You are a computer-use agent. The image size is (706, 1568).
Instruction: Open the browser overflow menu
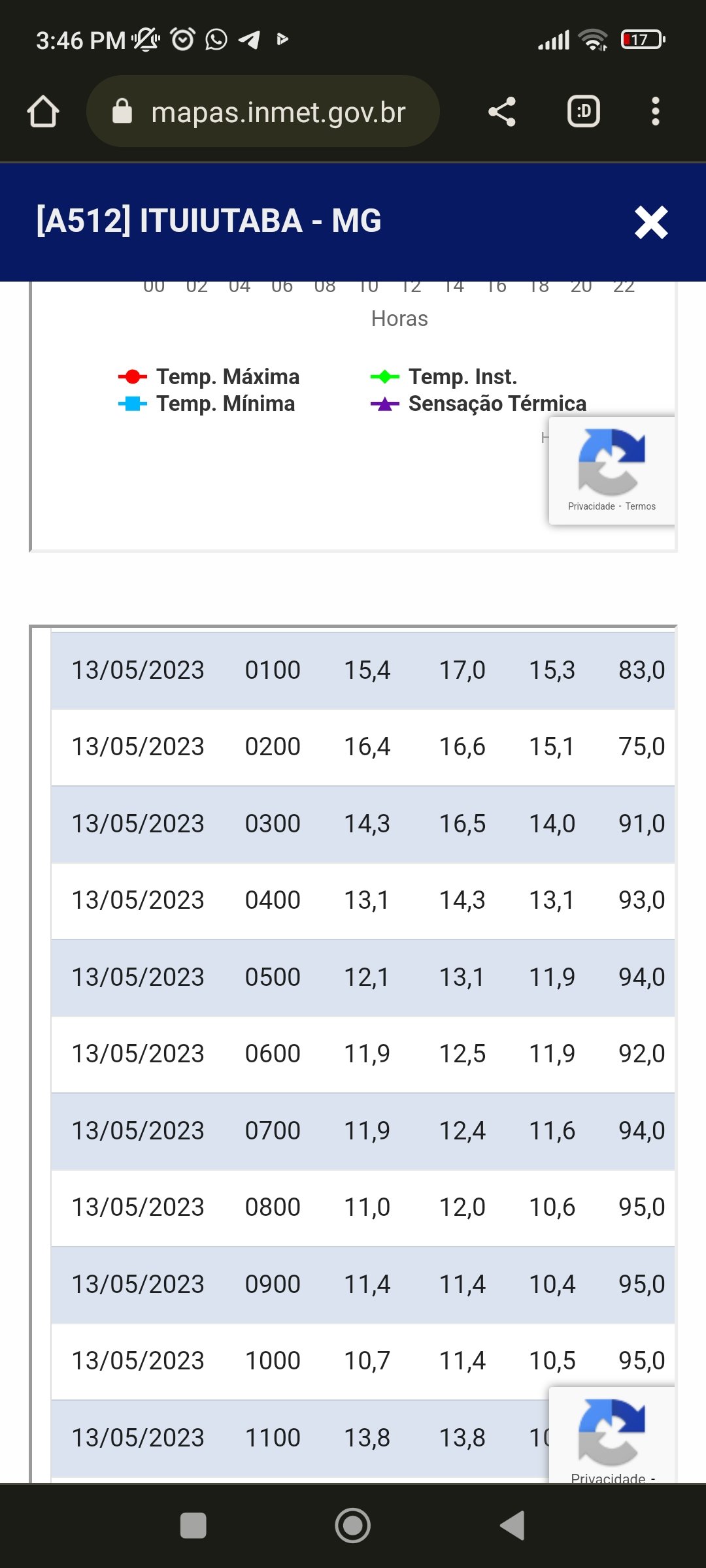click(x=655, y=112)
